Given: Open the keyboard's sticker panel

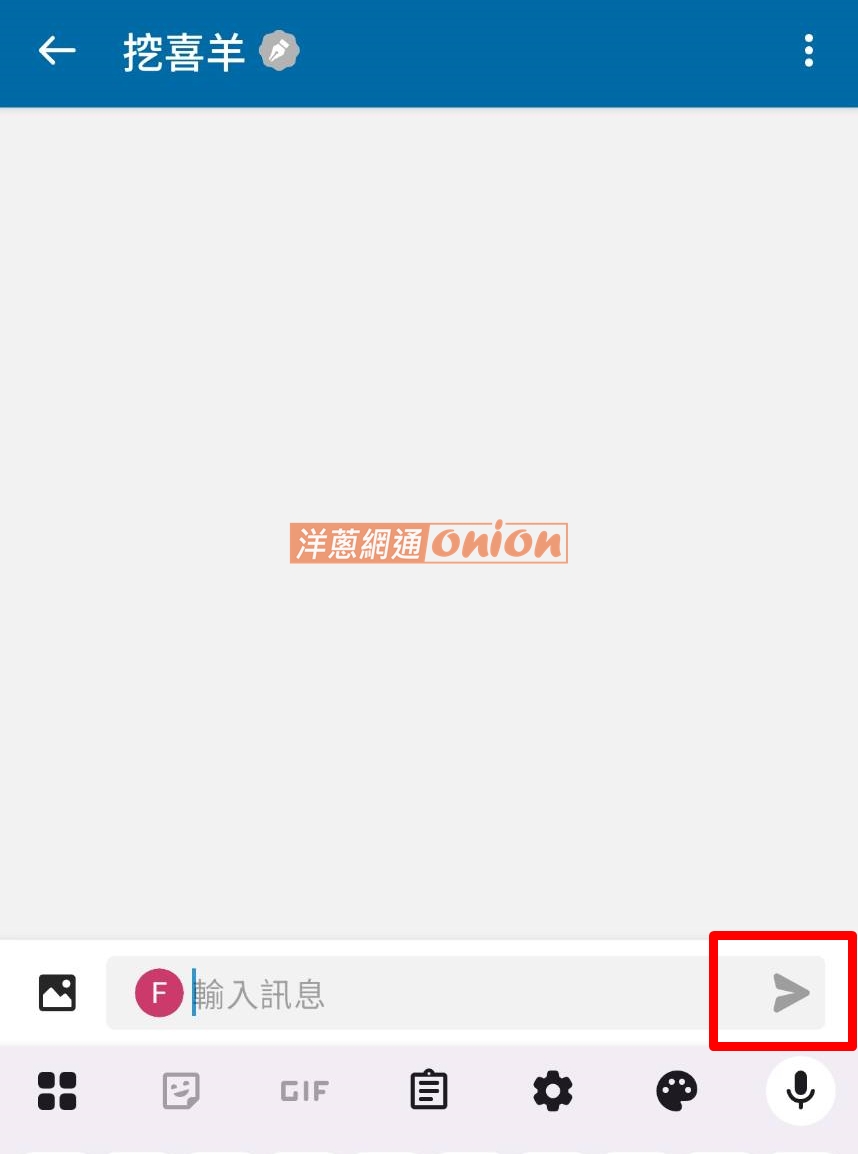Looking at the screenshot, I should (181, 1090).
